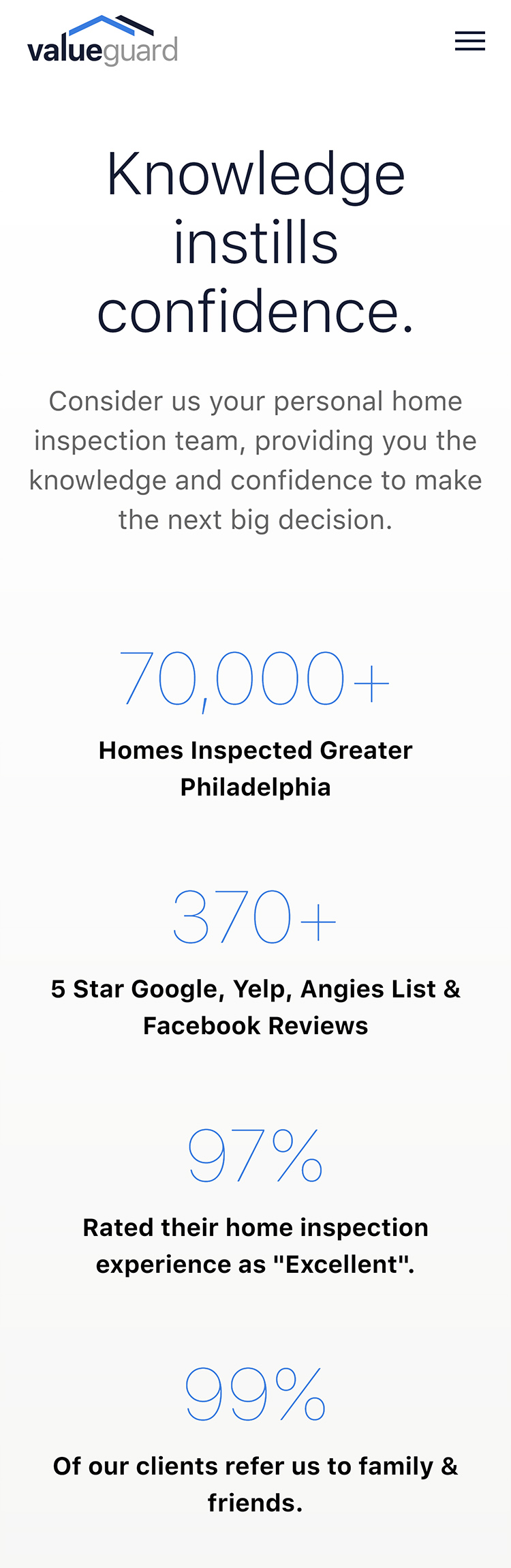Tap the ValueGuard logo to go home
This screenshot has height=1568, width=511.
coord(103,41)
